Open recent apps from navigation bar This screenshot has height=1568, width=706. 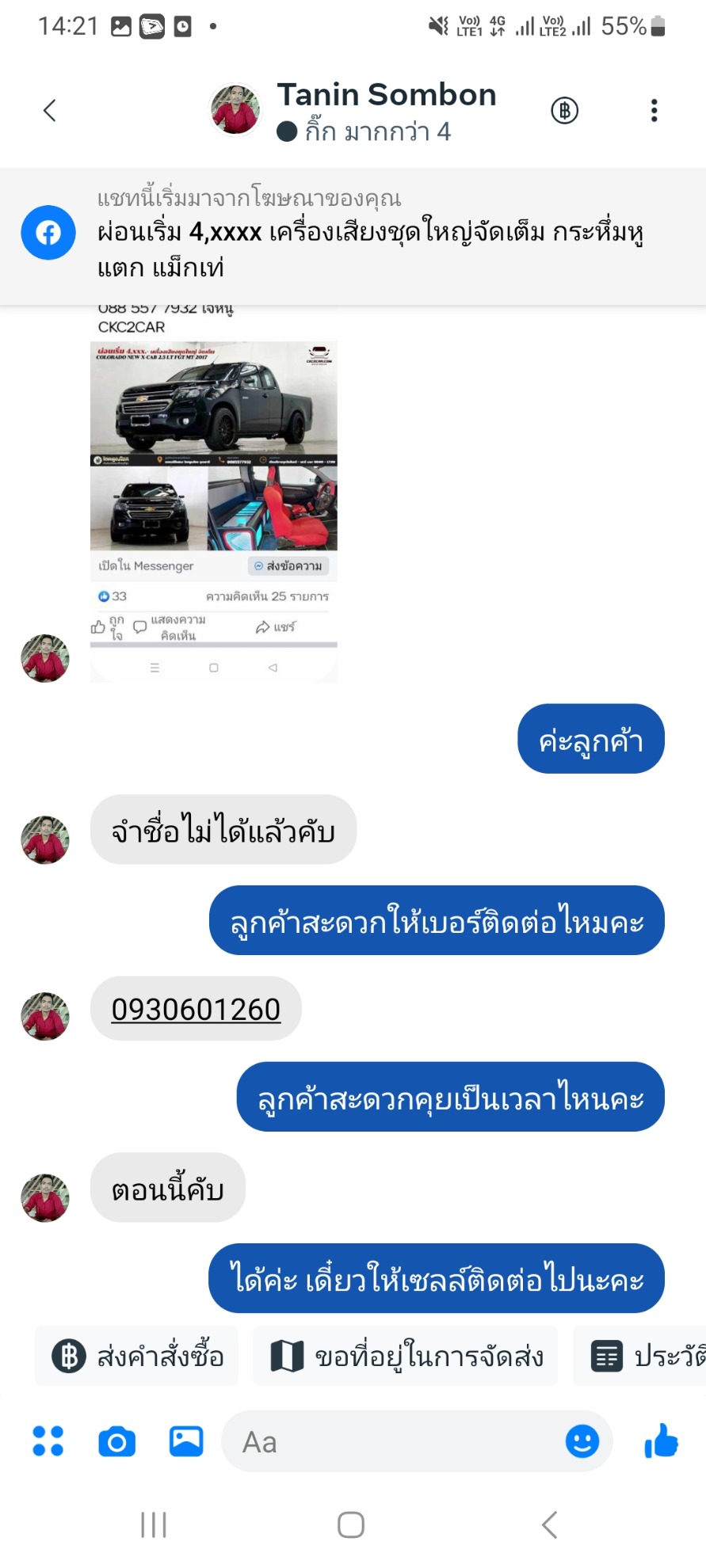pos(154,1524)
